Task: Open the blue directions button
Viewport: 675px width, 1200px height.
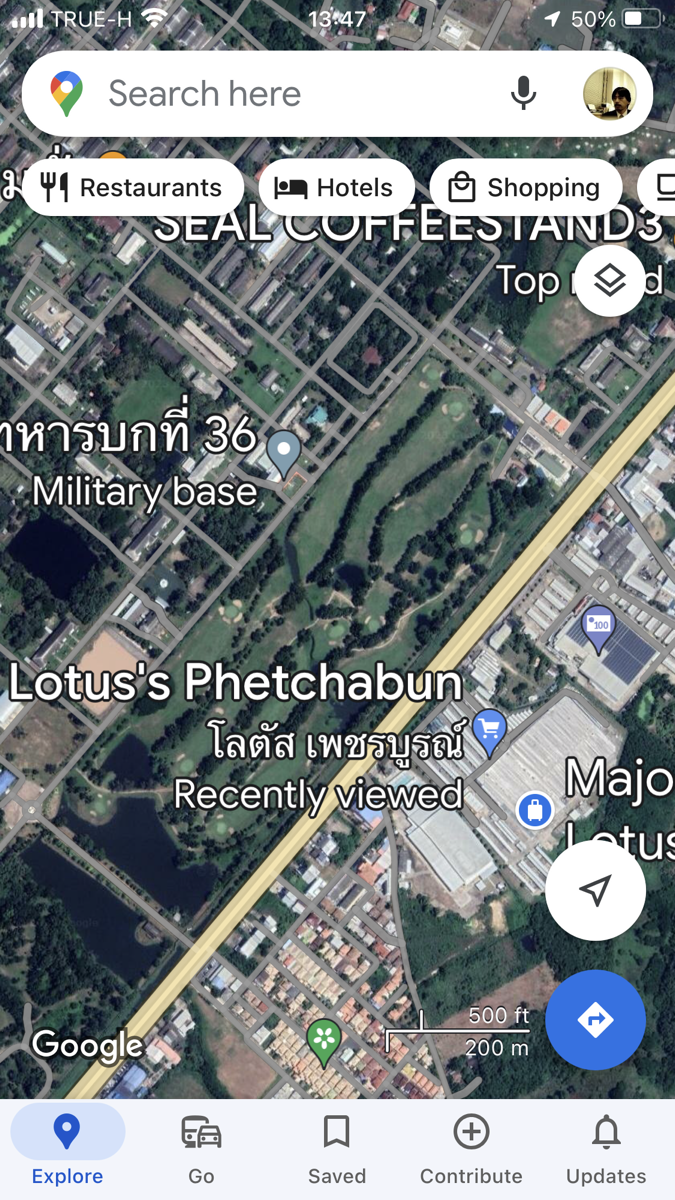Action: pos(596,1020)
